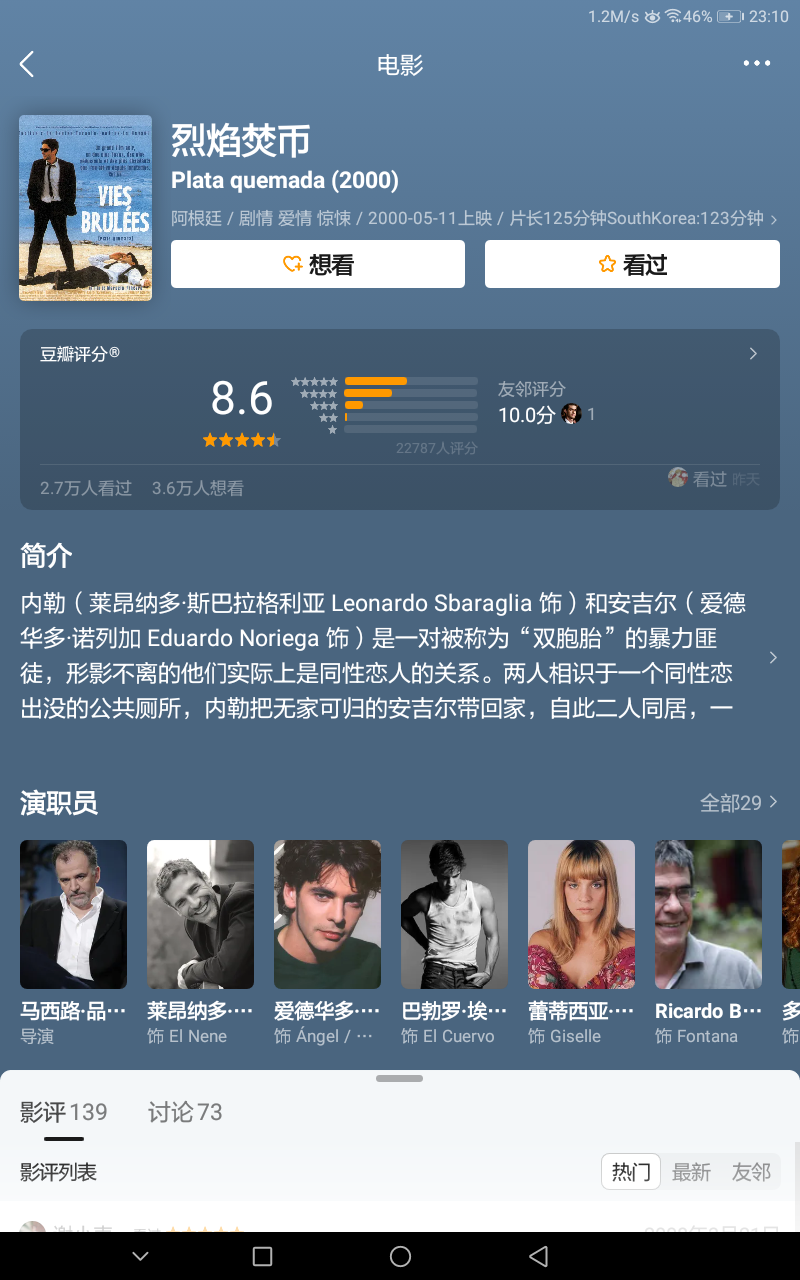View all 29 cast and crew members
This screenshot has height=1280, width=800.
(x=738, y=802)
